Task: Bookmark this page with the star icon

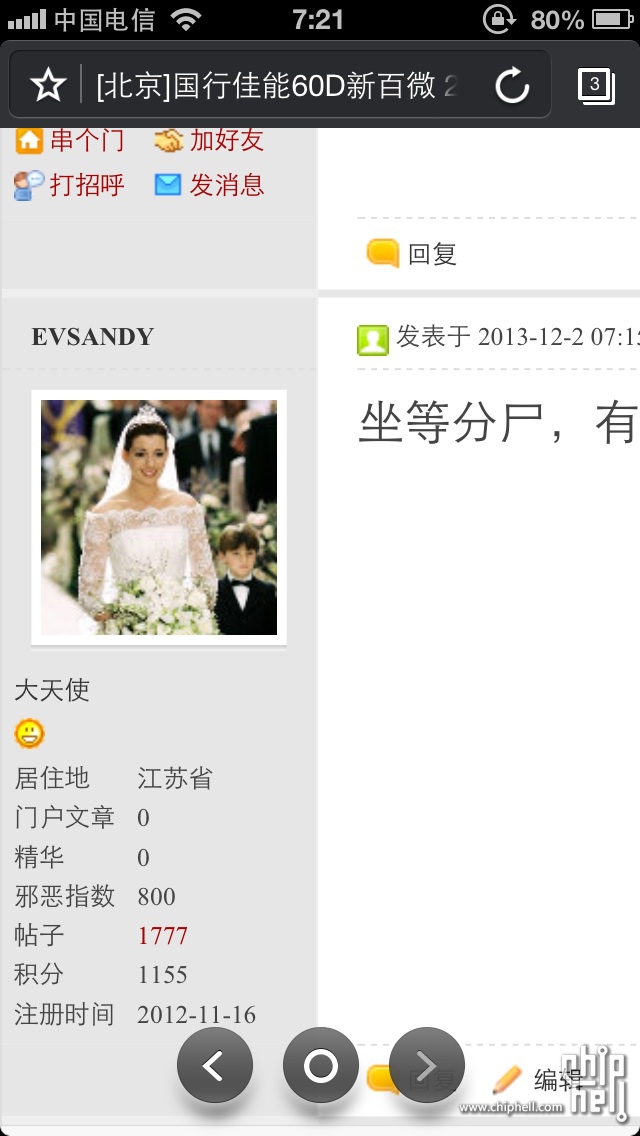Action: [x=48, y=85]
